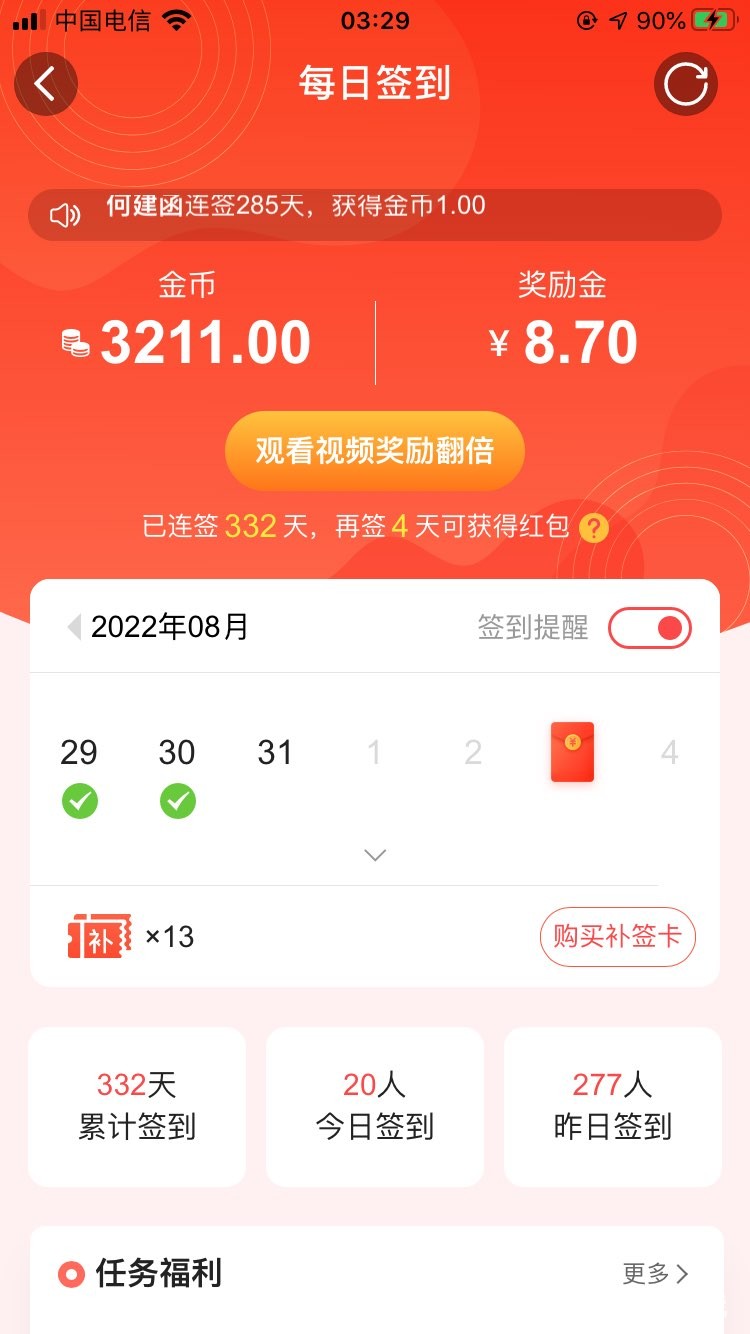
Task: Tap the red packet on the calendar
Action: 572,752
